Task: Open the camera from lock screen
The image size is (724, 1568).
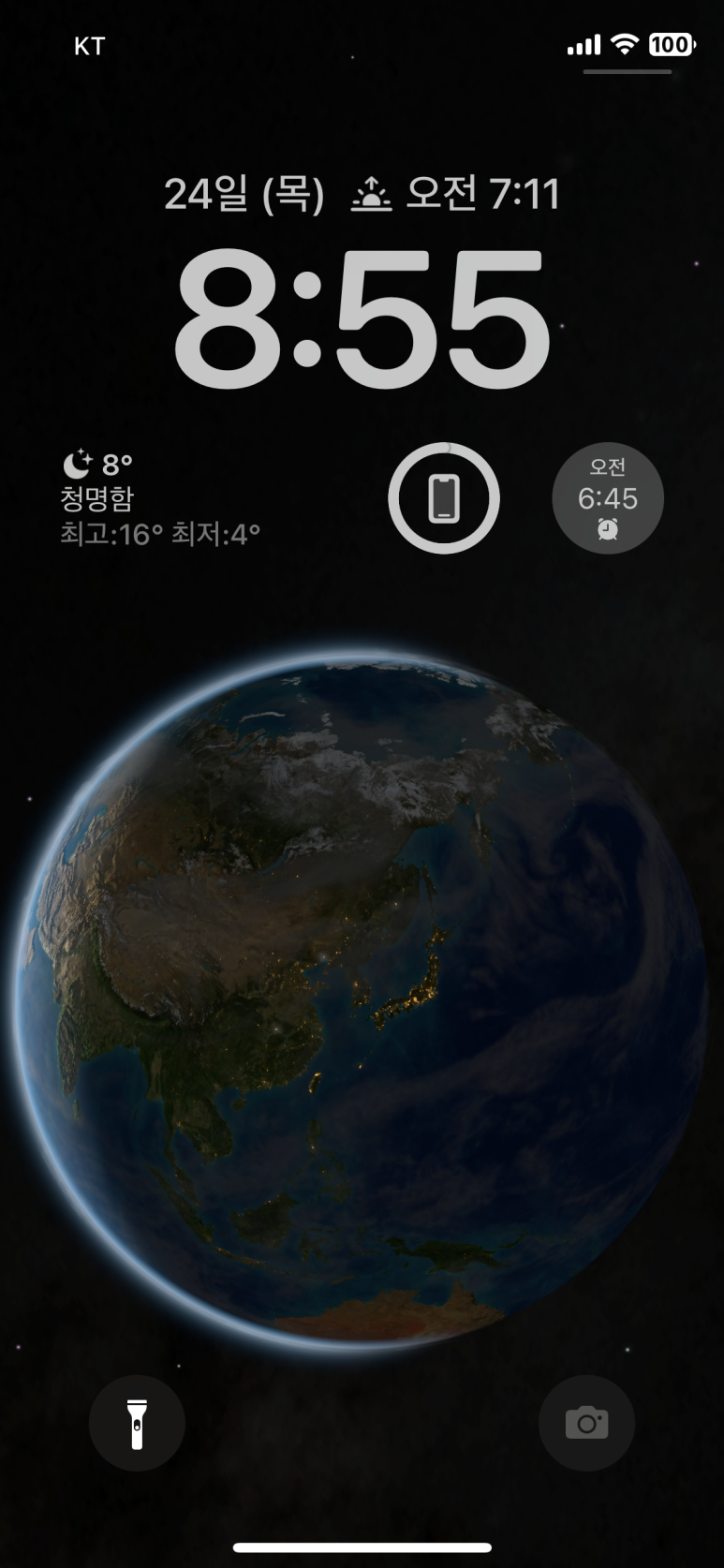Action: tap(586, 1423)
